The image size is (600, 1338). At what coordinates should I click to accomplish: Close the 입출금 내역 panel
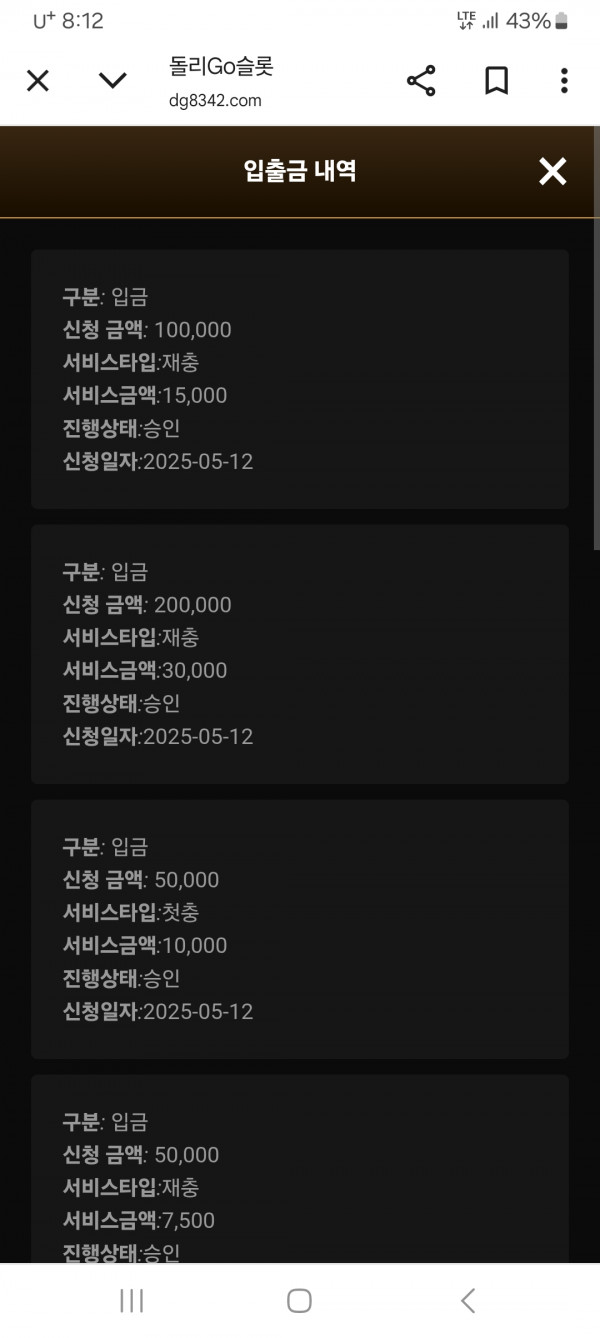553,172
